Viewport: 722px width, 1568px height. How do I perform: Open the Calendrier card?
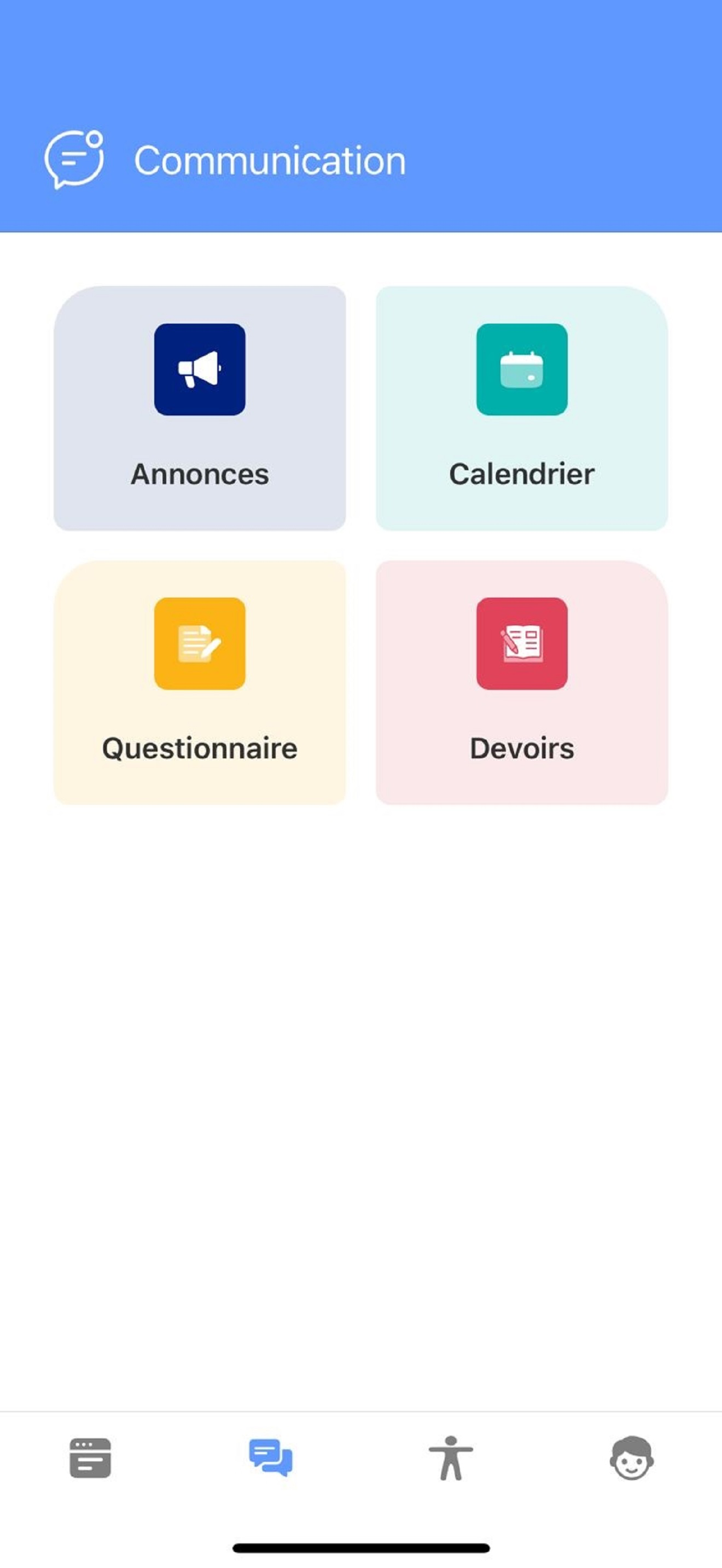(x=522, y=408)
